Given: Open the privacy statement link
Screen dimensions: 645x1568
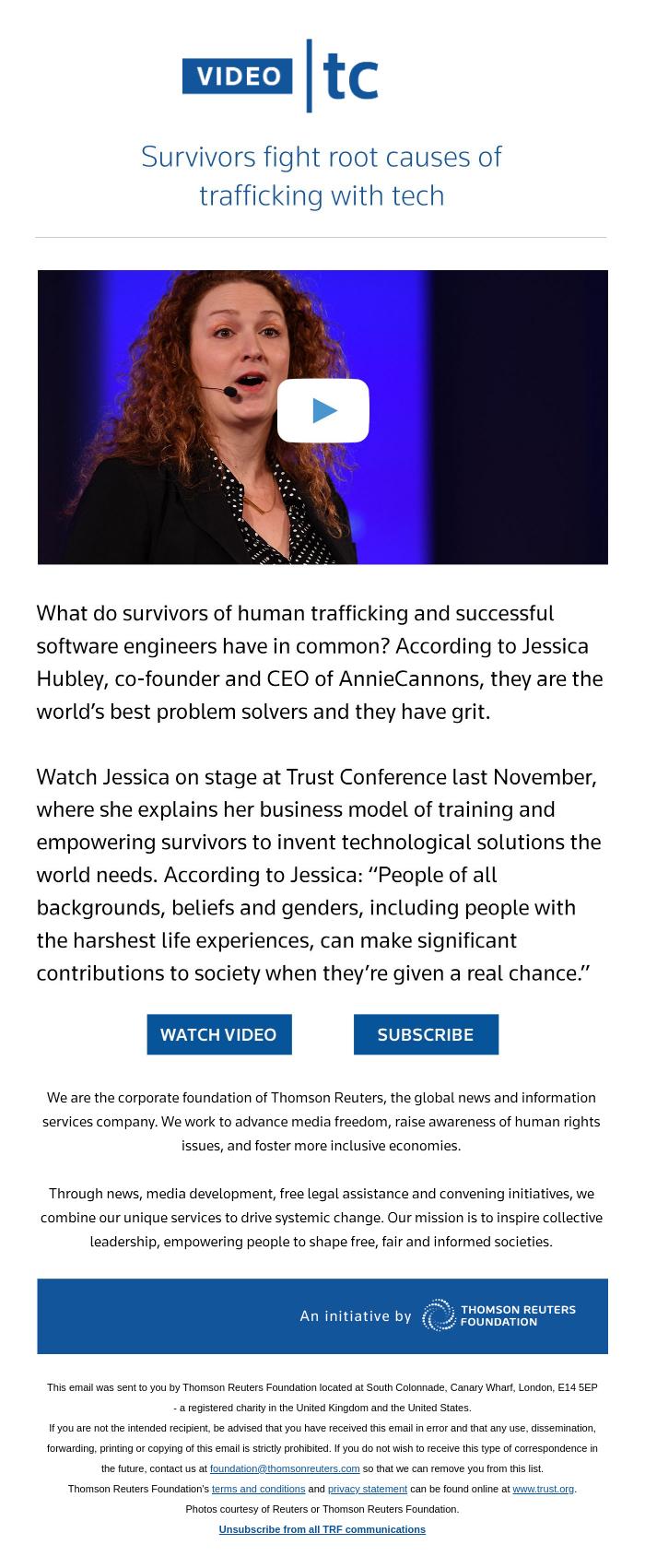Looking at the screenshot, I should (367, 1489).
